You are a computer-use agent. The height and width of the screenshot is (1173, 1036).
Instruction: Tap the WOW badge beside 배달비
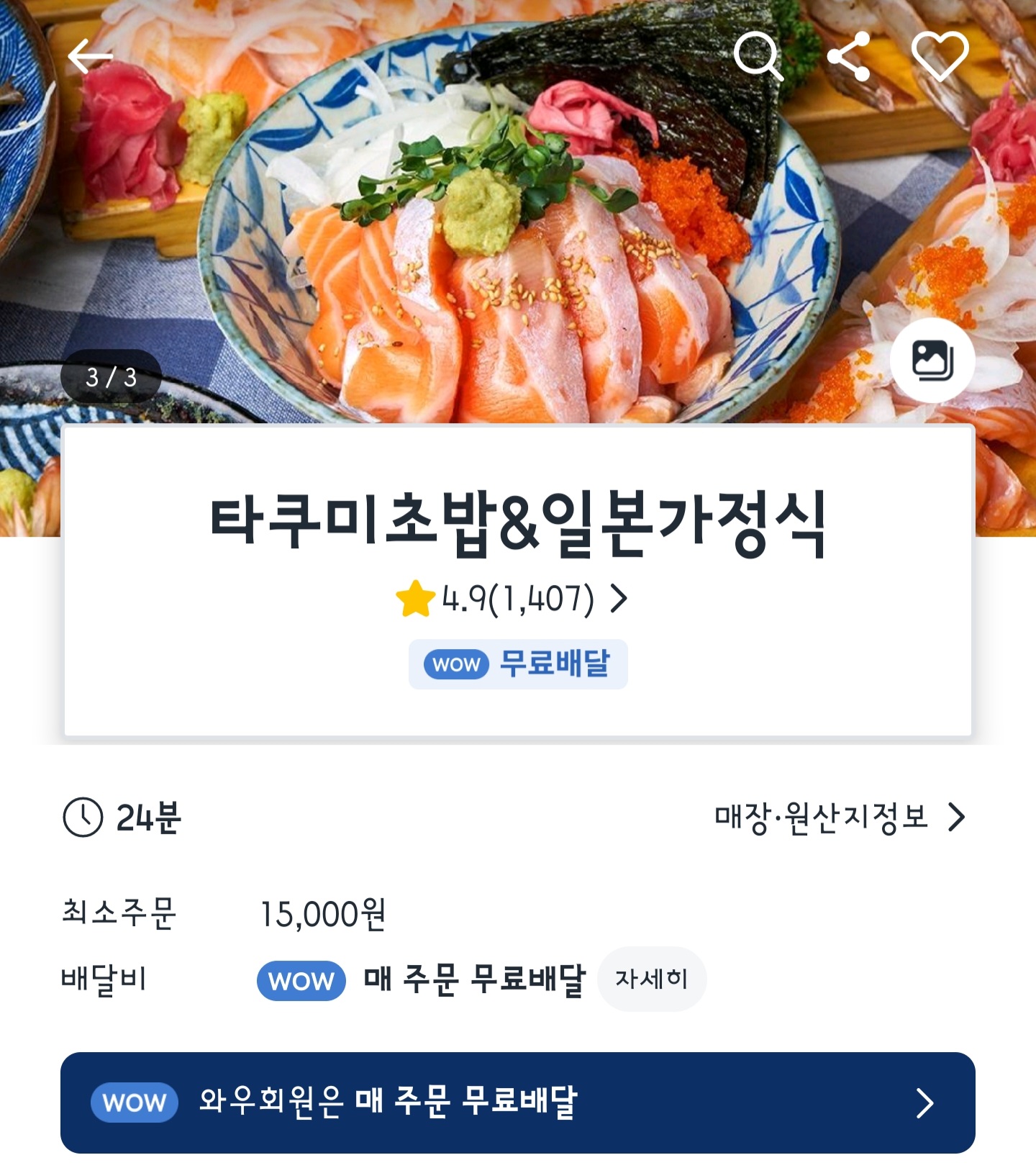click(301, 979)
